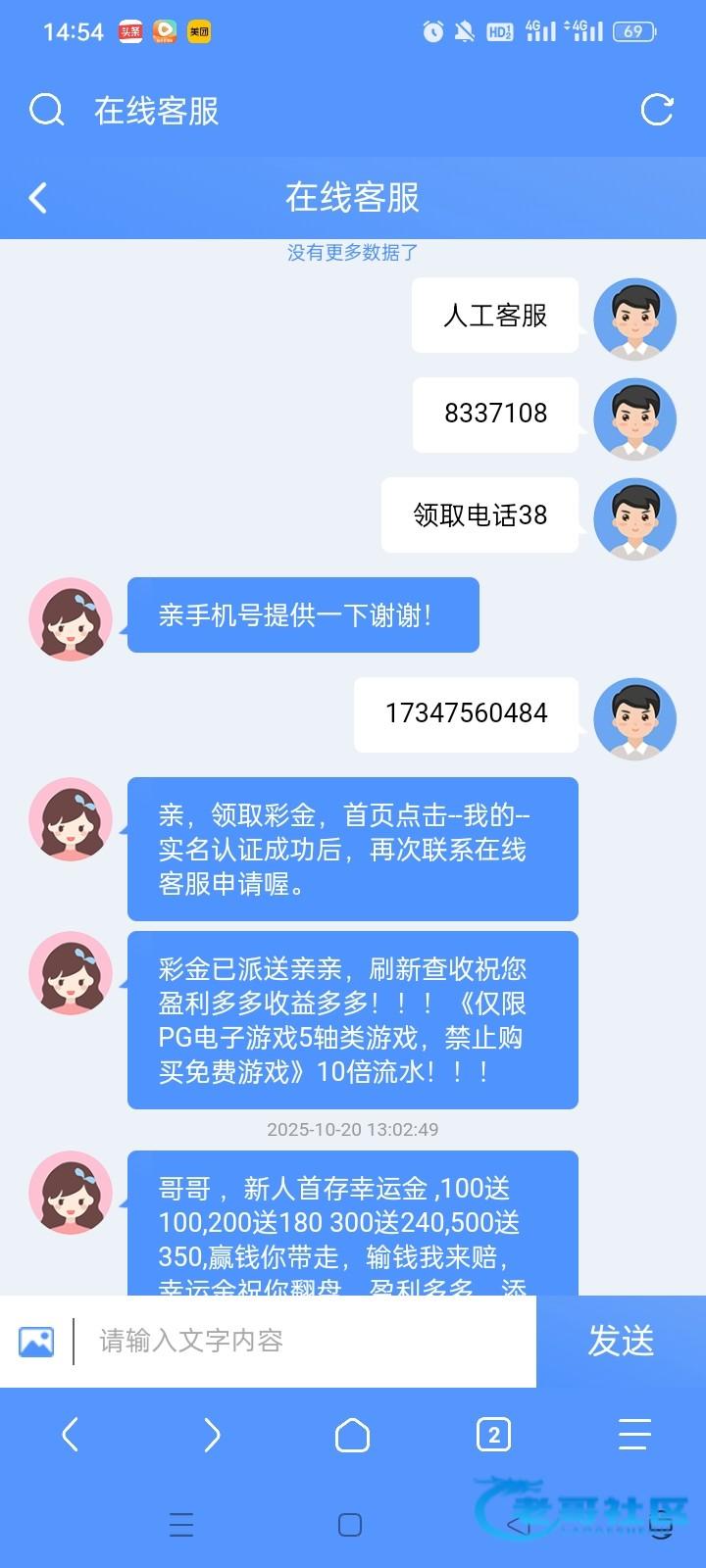Attach an image to the message
Screen dimensions: 706x1568
click(x=36, y=1341)
